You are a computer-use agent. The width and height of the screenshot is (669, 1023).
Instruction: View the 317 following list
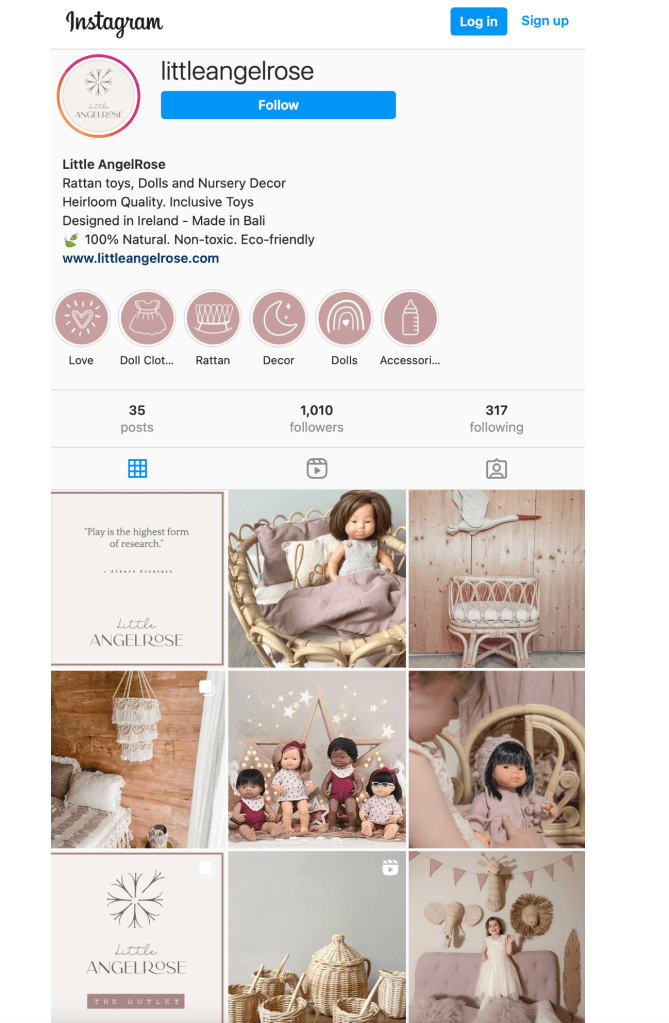496,418
